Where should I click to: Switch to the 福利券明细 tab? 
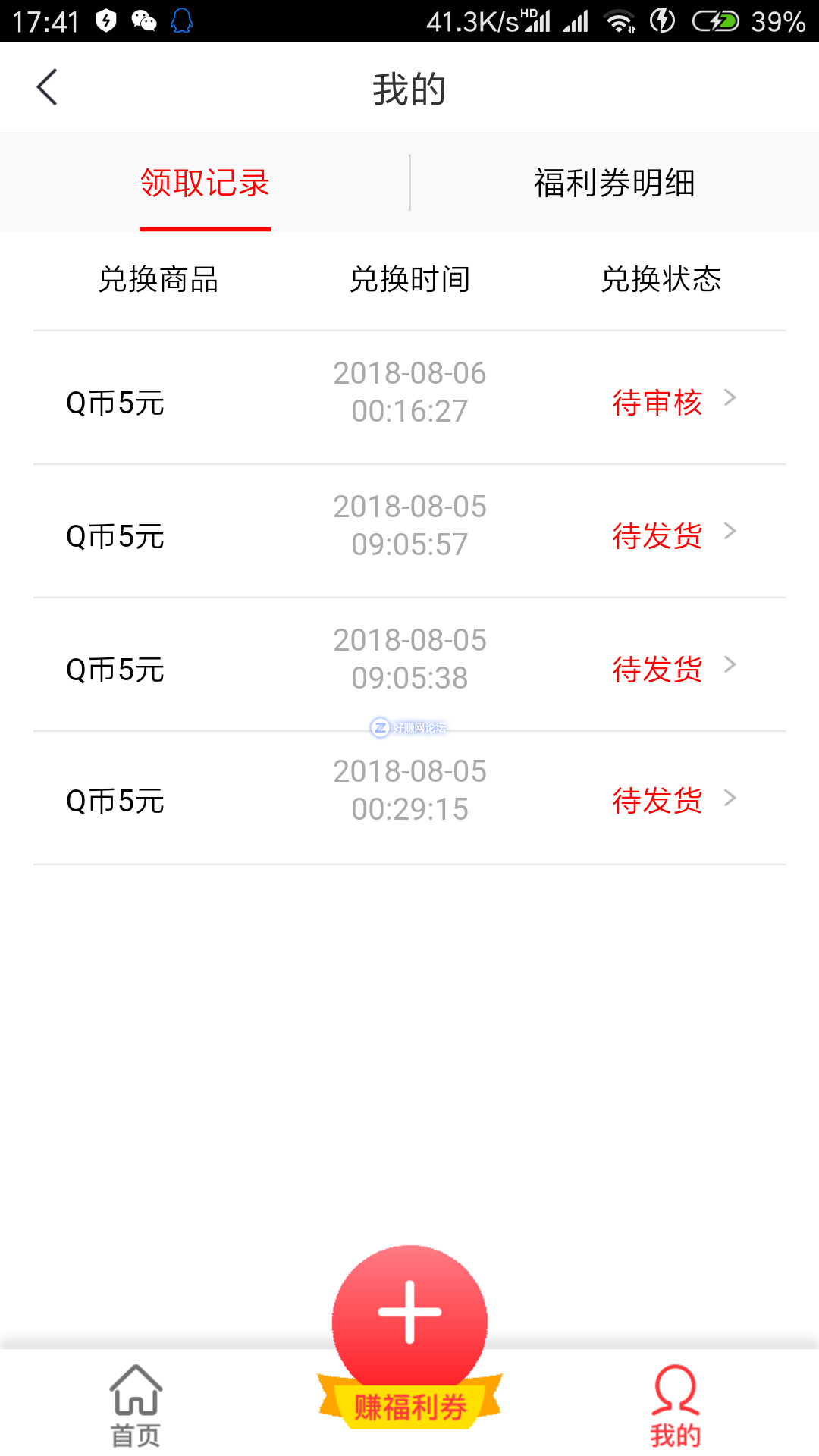click(x=614, y=182)
